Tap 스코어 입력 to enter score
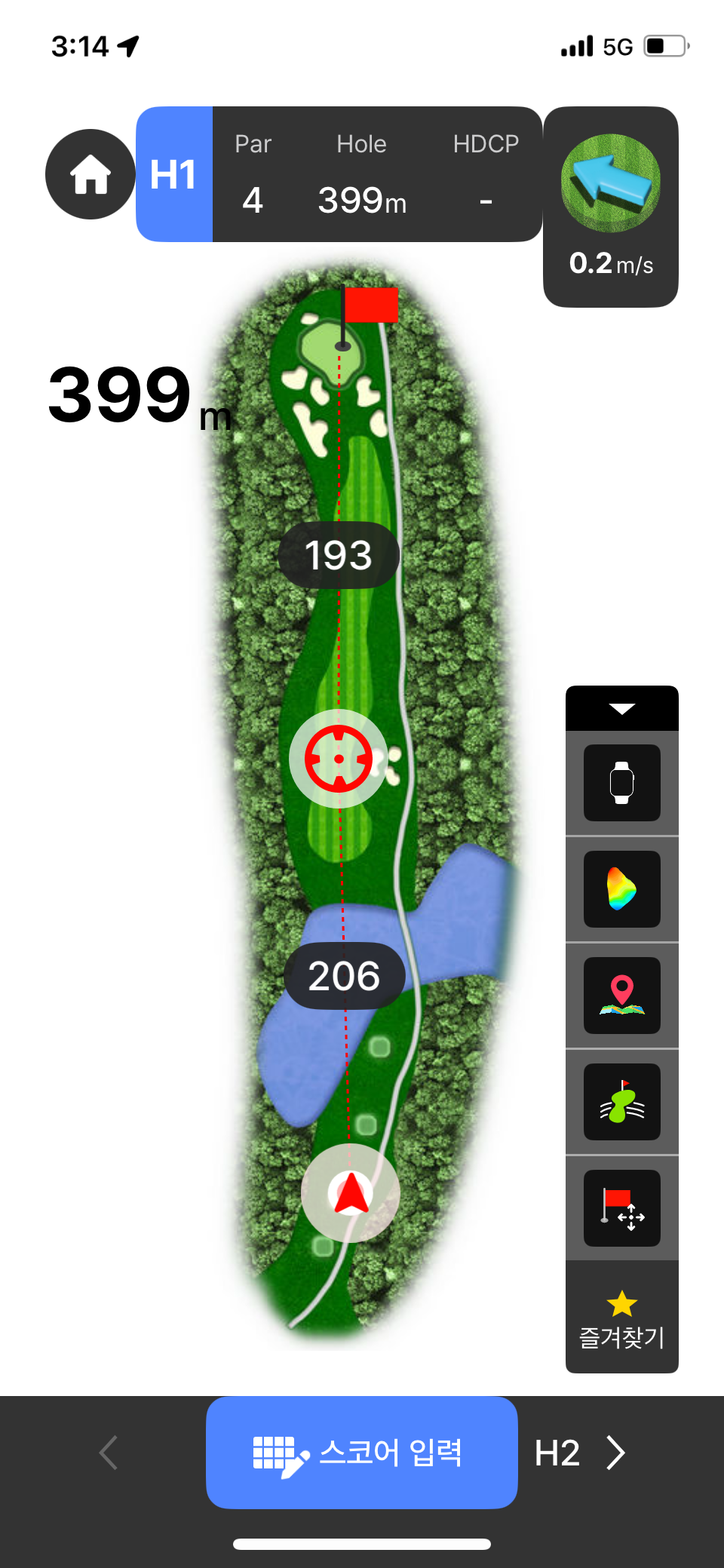The width and height of the screenshot is (724, 1568). pos(361,1452)
